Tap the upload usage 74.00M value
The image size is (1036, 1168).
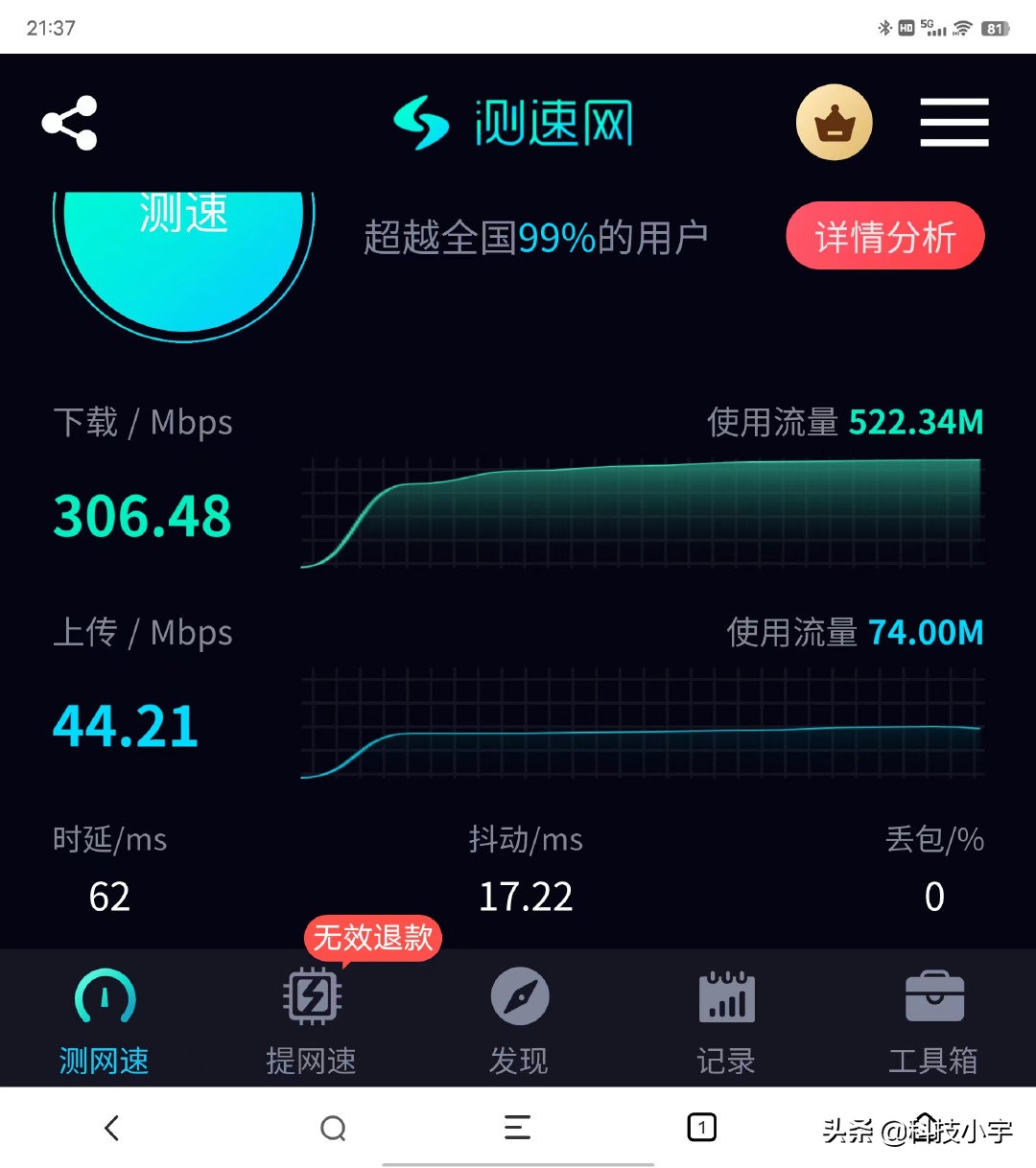(x=924, y=632)
